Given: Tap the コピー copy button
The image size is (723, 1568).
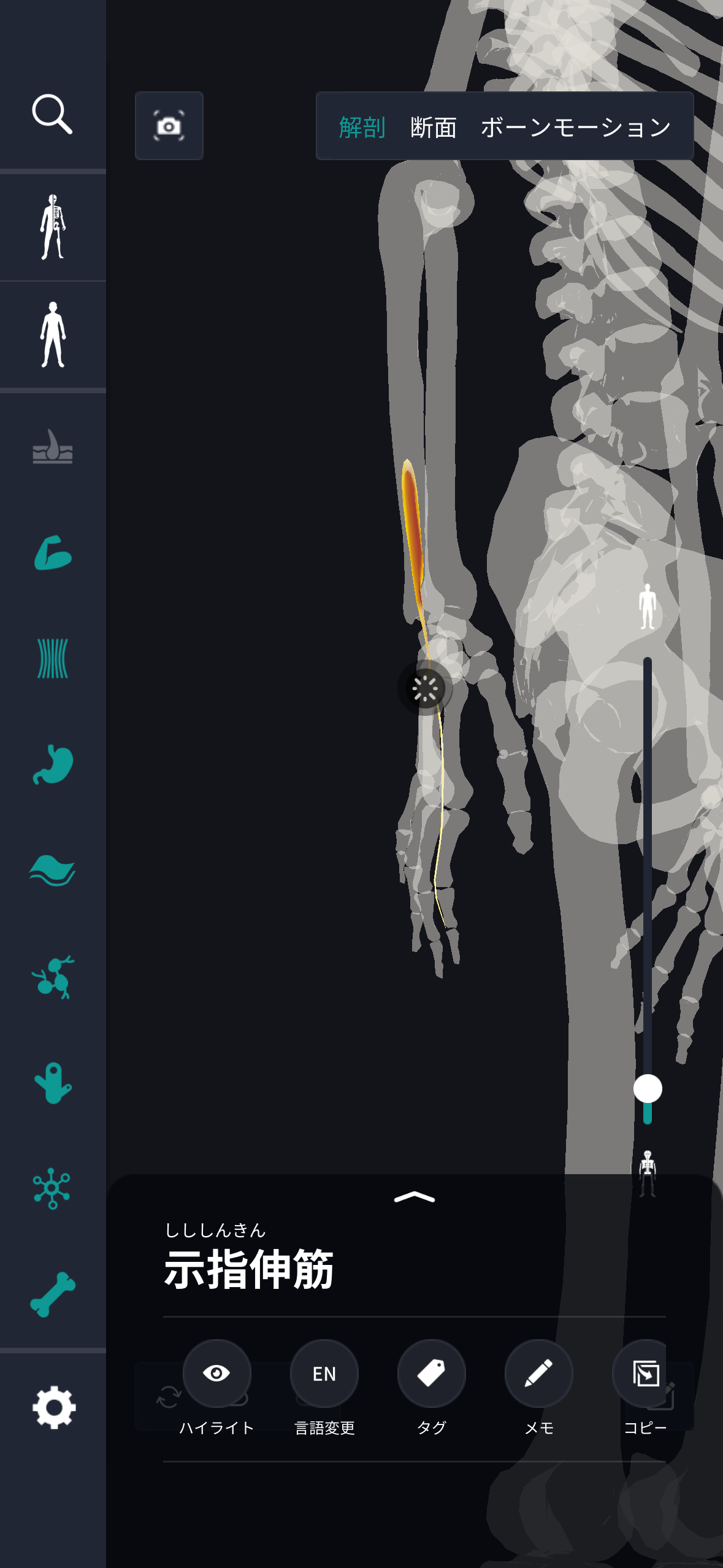Looking at the screenshot, I should [x=645, y=1373].
